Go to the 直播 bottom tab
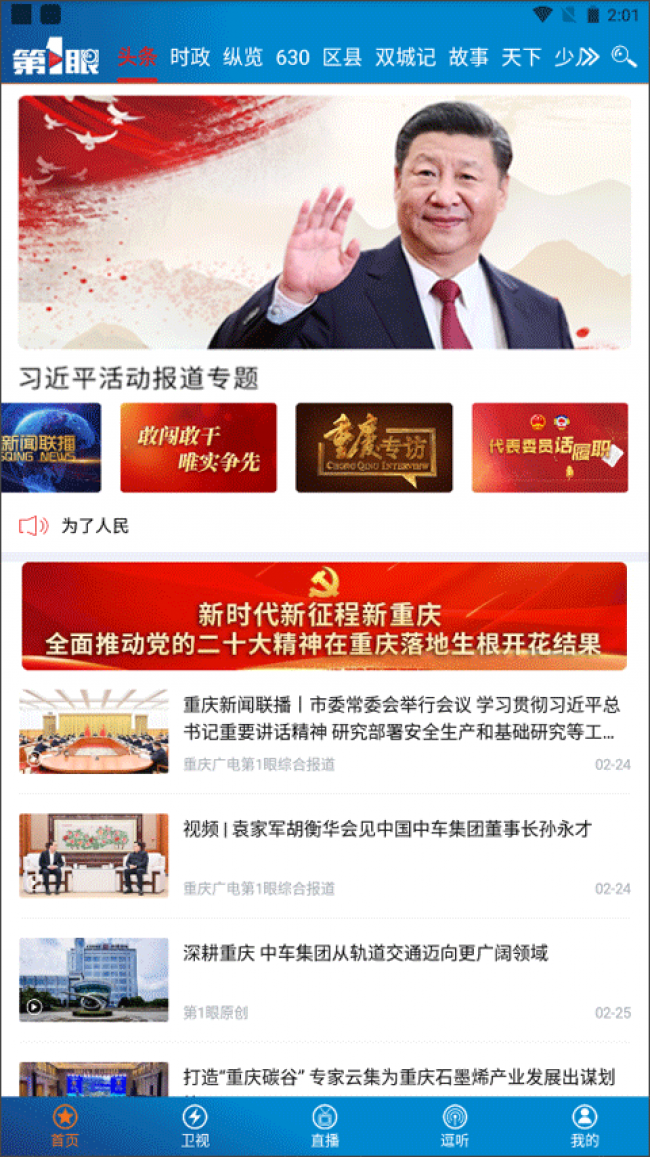This screenshot has width=650, height=1157. pos(325,1125)
